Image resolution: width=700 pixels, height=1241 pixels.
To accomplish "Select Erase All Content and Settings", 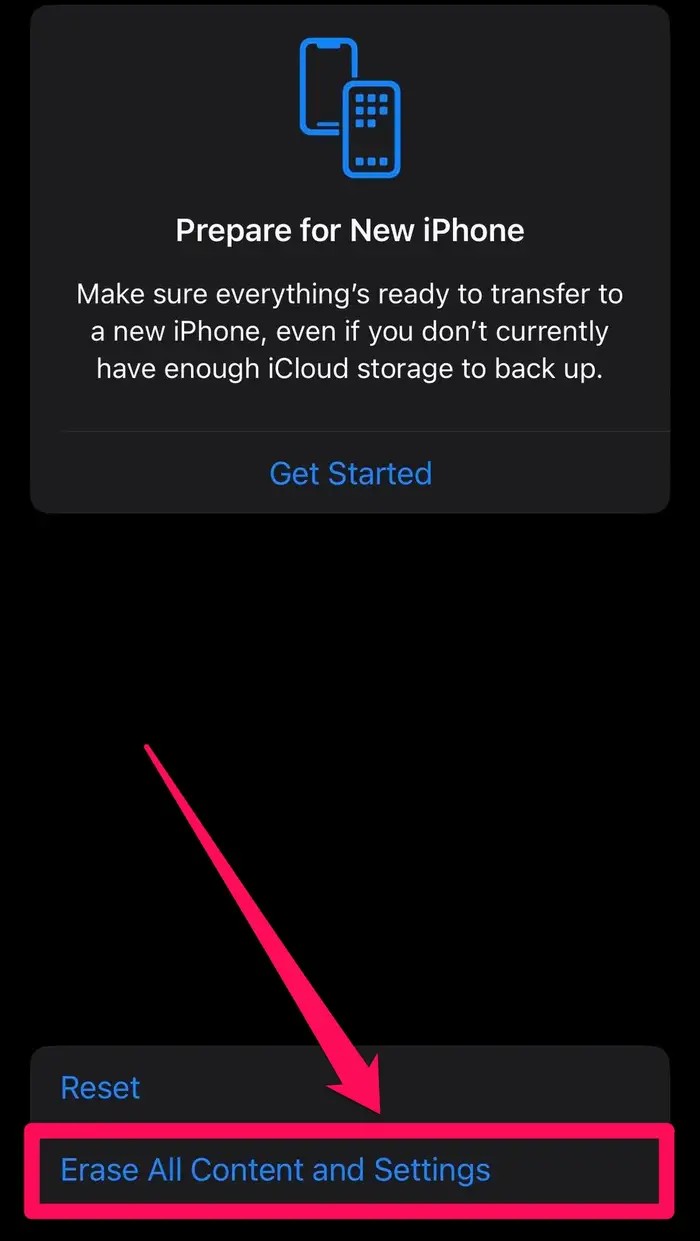I will (x=276, y=1169).
